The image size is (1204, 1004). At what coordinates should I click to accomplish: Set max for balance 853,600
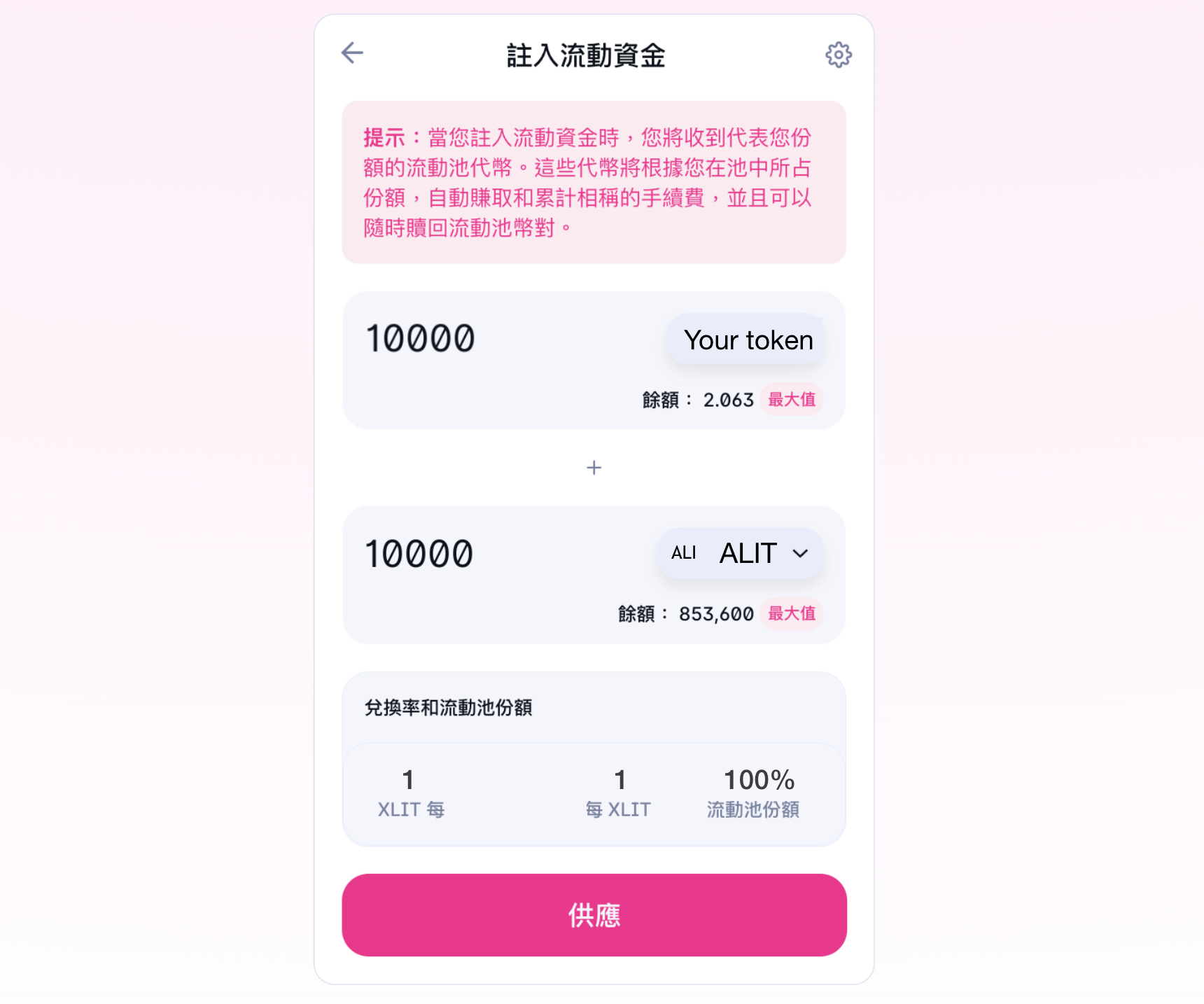[x=792, y=614]
